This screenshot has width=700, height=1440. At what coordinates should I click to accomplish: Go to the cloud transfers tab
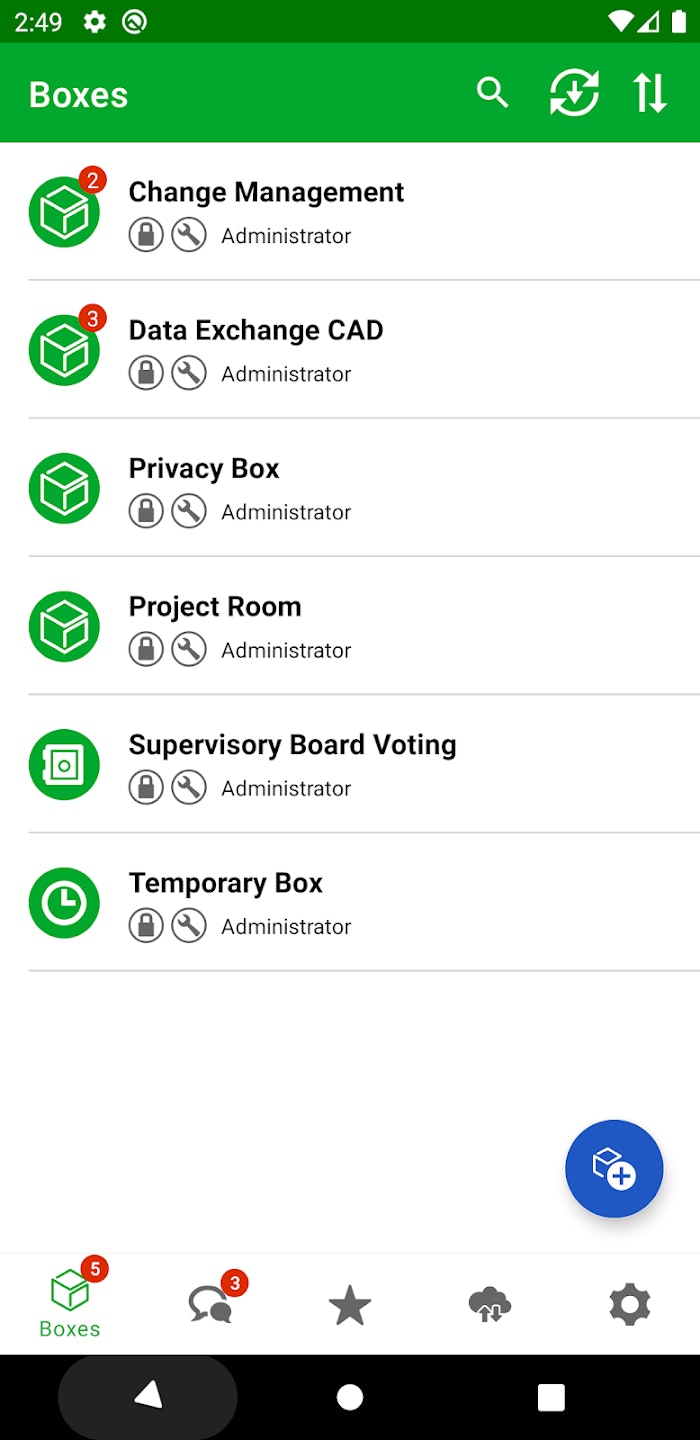[x=490, y=1305]
